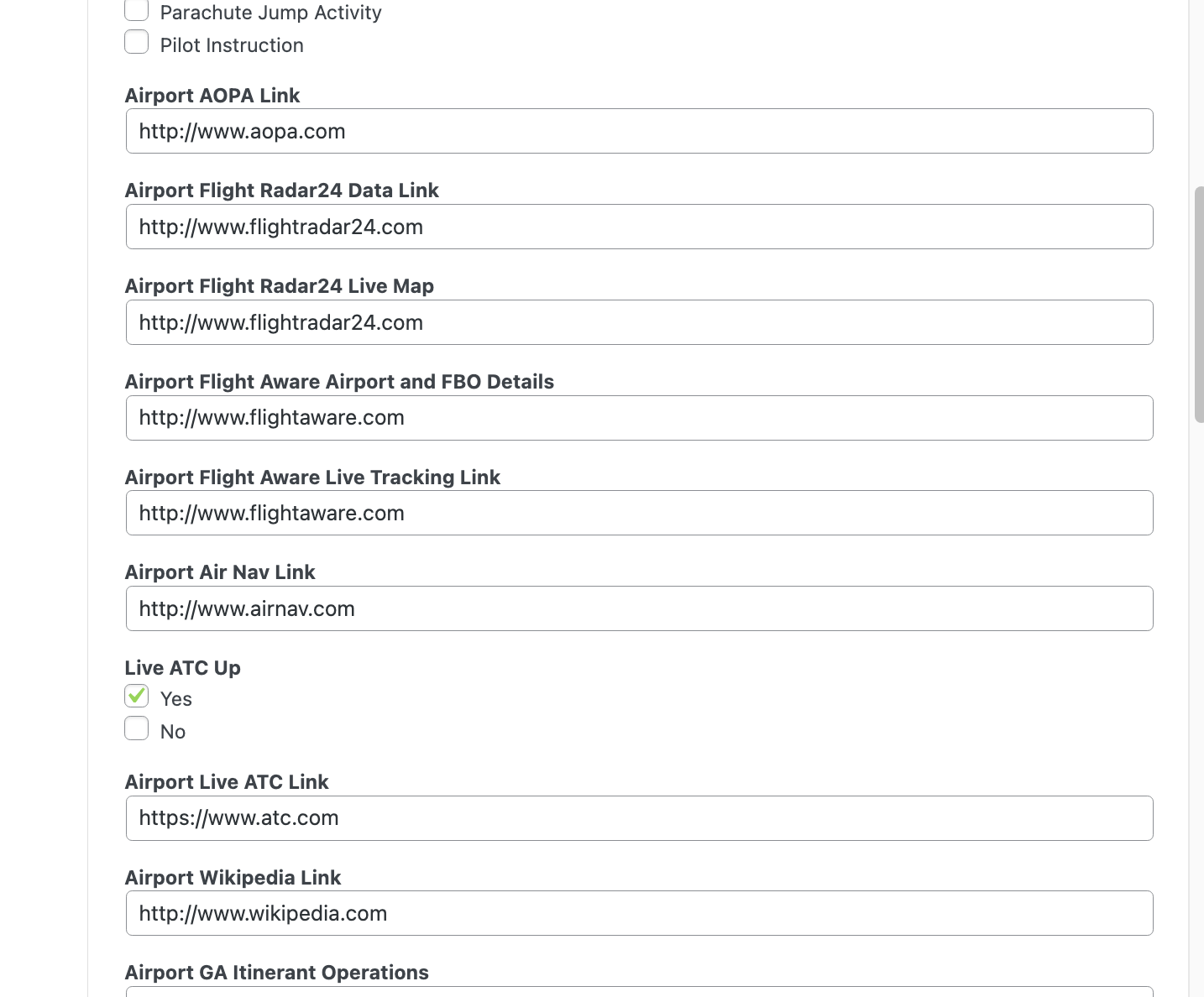The image size is (1204, 997).
Task: Focus the Flight Radar24 Data Link field
Action: click(639, 227)
